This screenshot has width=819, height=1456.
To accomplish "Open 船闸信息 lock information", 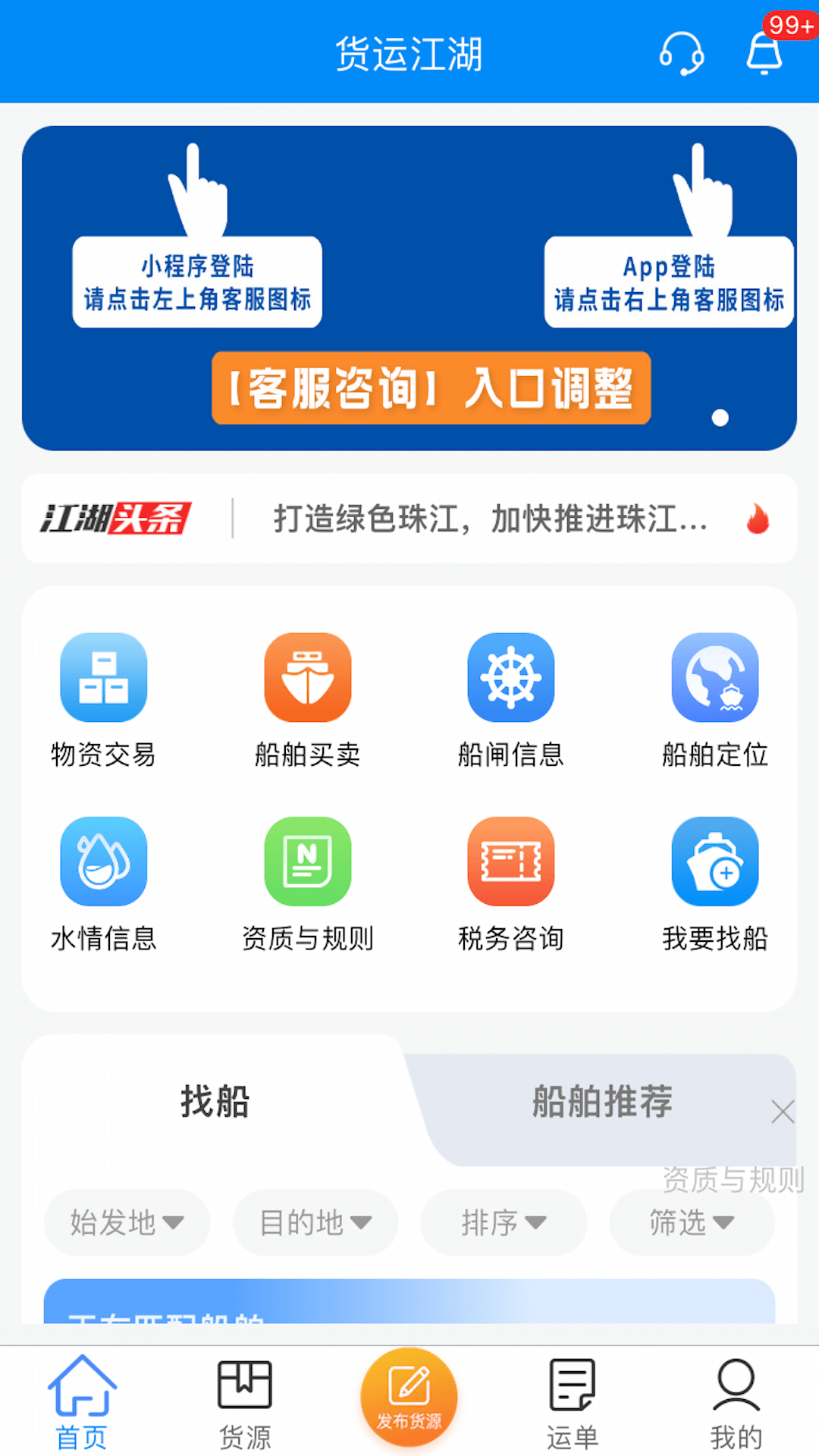I will (511, 677).
